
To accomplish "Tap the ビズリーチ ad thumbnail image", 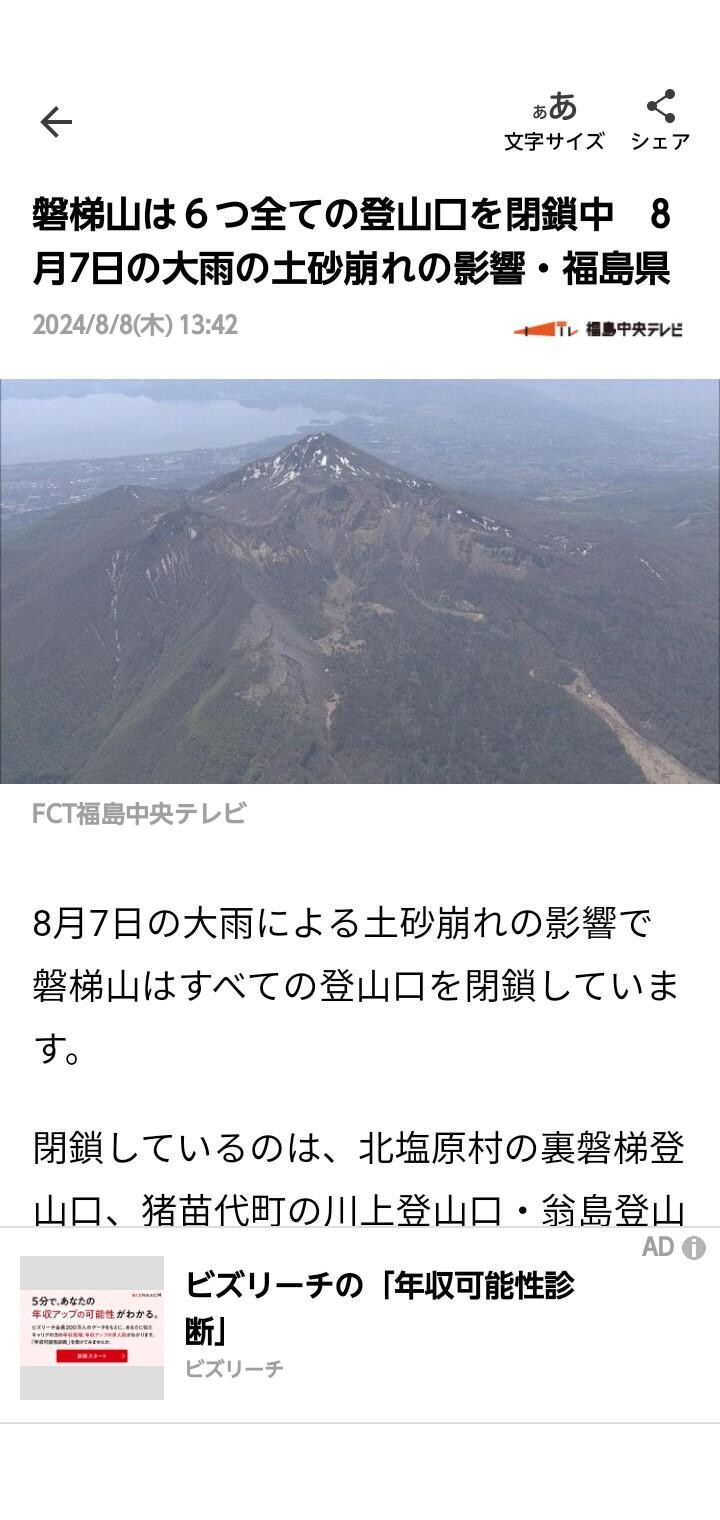I will (95, 1325).
